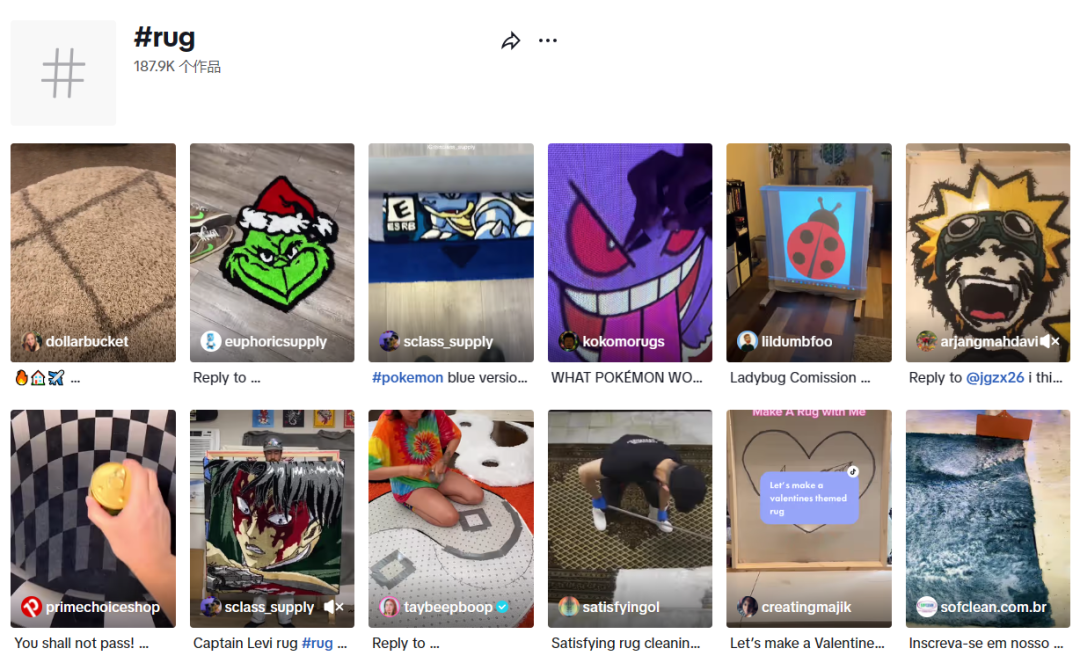Unmute the Captain Levi rug video
This screenshot has width=1080, height=663.
click(x=334, y=607)
